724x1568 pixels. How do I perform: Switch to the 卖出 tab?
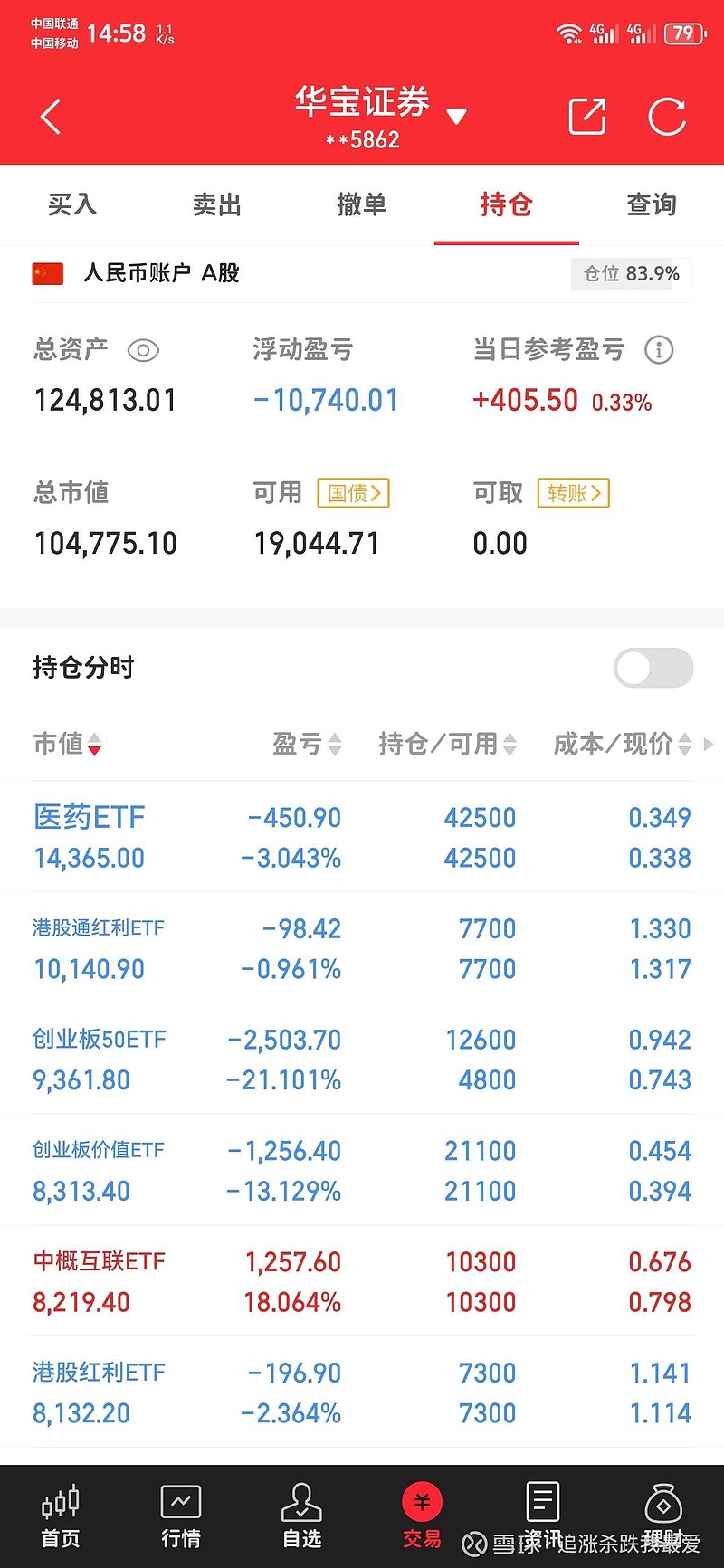point(216,205)
